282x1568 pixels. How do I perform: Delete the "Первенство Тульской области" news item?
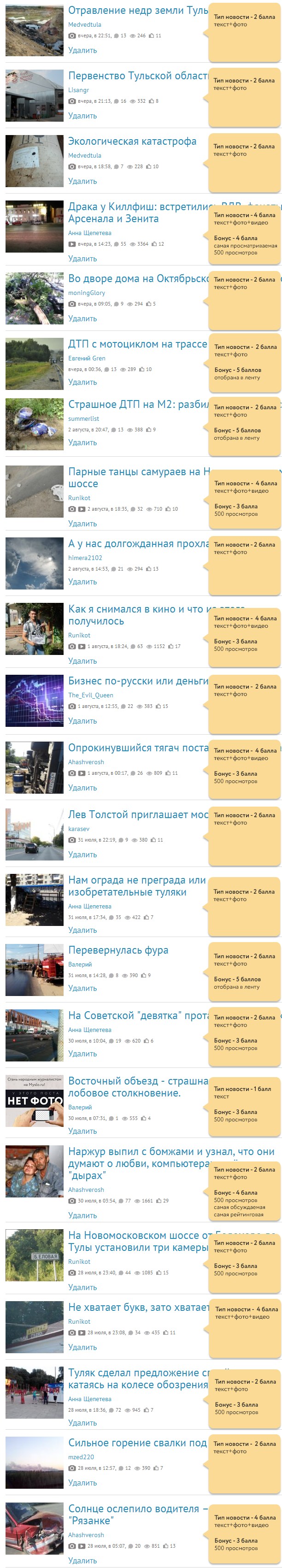point(82,116)
